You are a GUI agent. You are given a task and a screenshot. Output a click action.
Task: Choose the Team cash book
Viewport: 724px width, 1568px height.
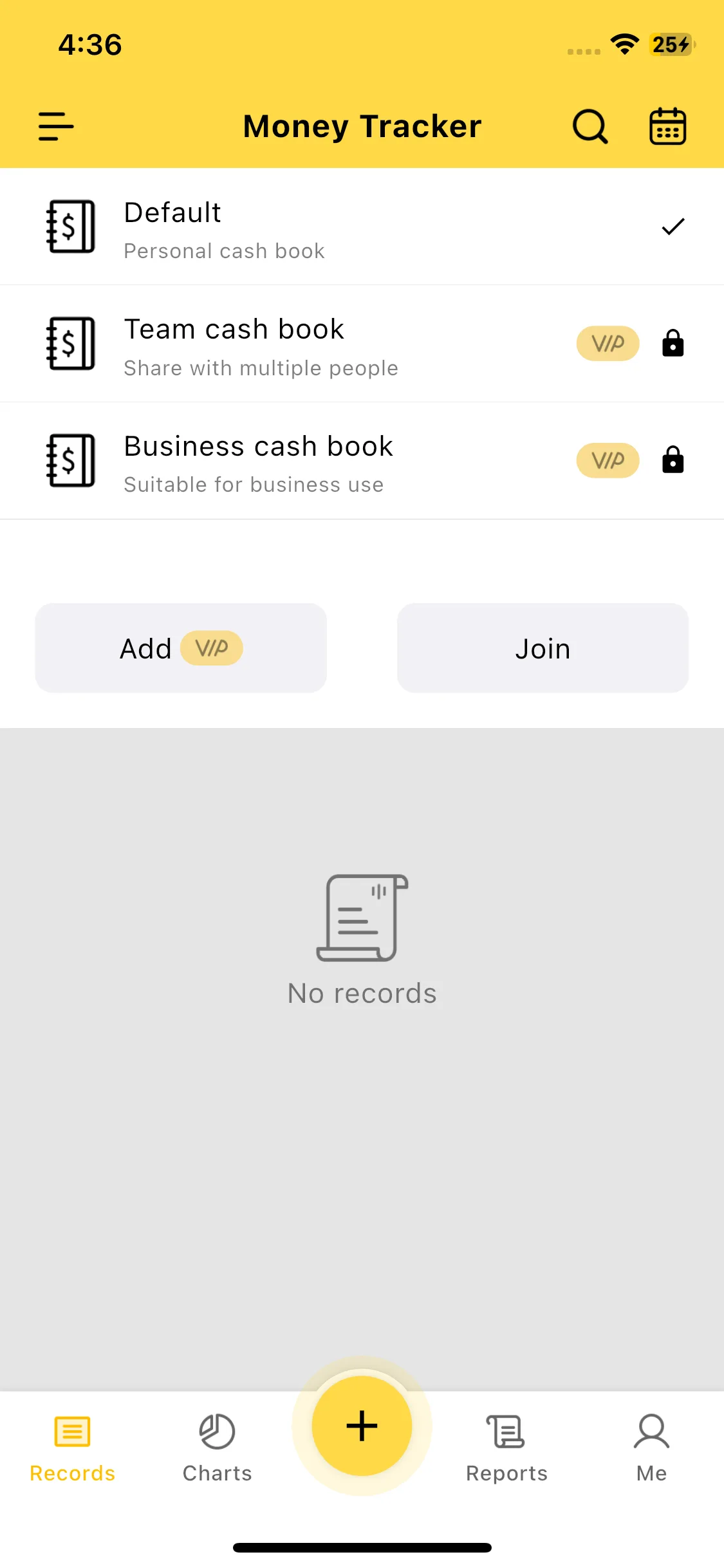362,344
